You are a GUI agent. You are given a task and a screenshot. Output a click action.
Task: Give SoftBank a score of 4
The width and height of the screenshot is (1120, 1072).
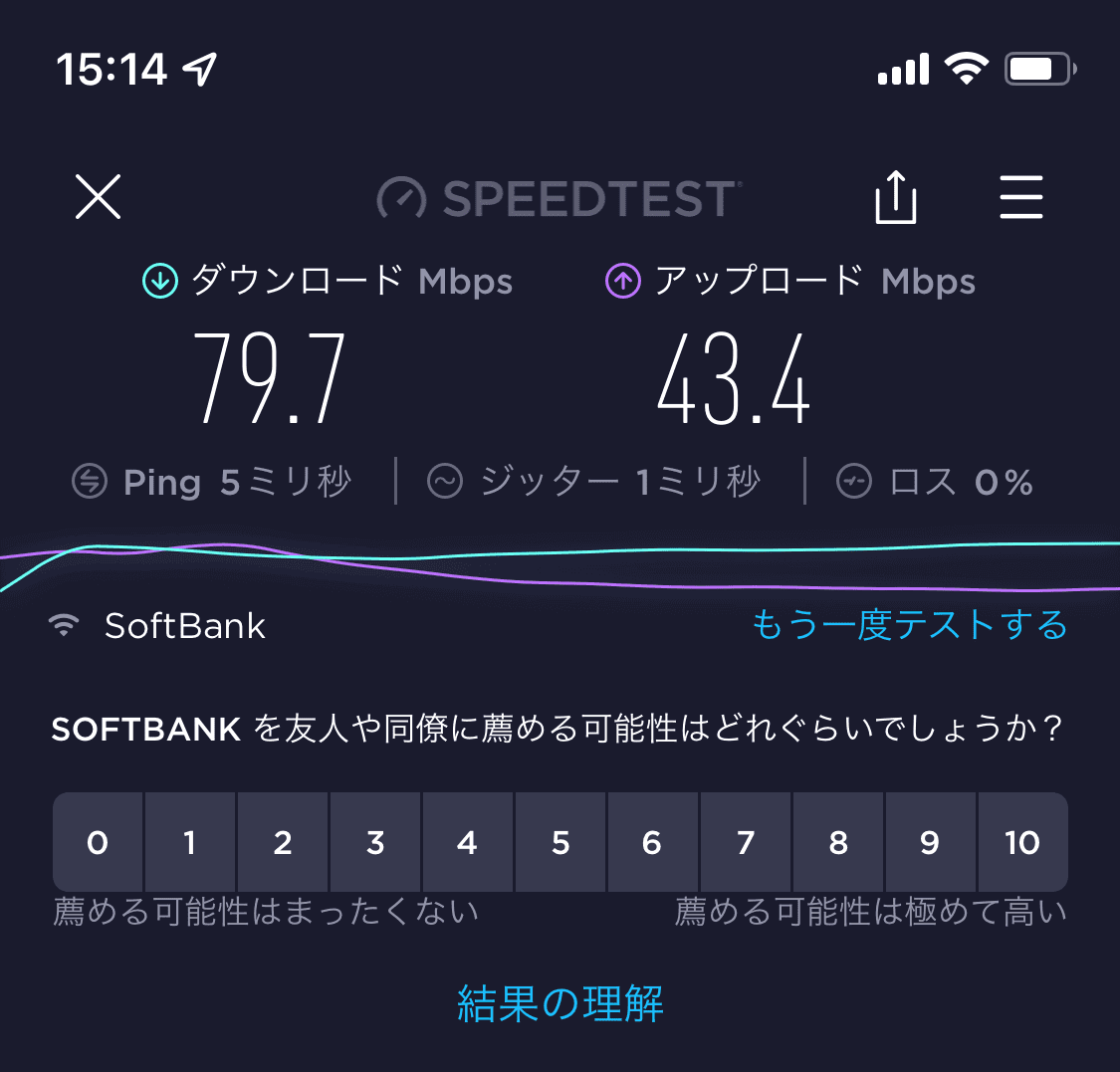coord(467,842)
